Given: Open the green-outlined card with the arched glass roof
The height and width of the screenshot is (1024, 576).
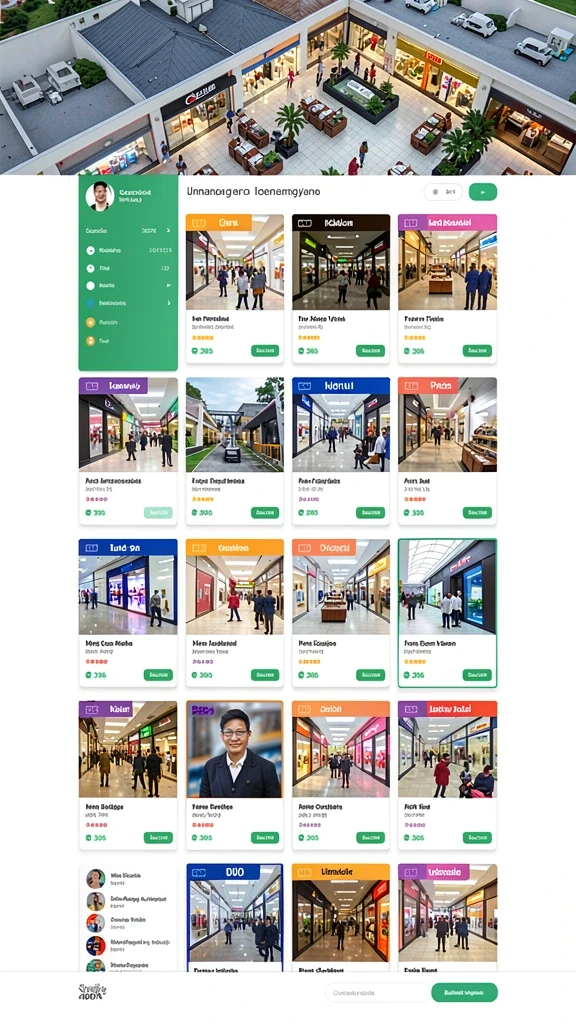Looking at the screenshot, I should 447,613.
